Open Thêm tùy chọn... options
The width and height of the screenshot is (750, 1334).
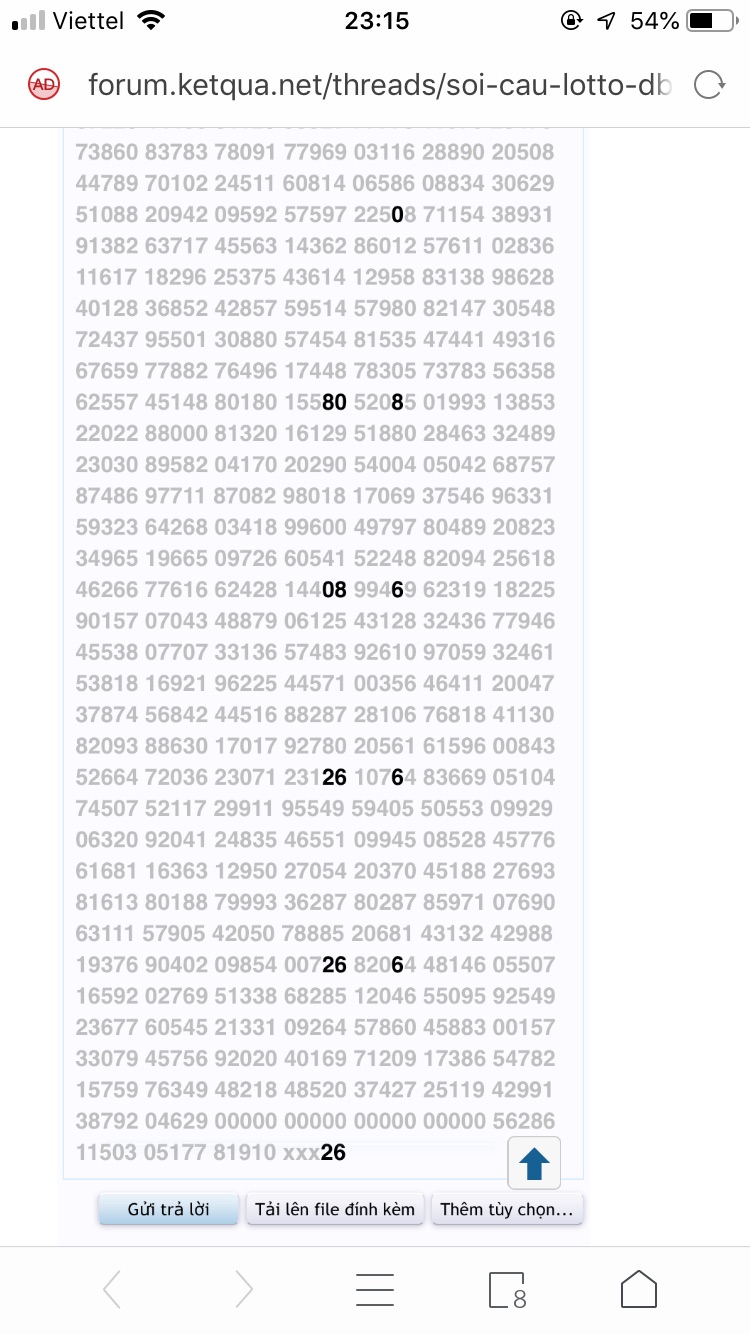click(x=507, y=1209)
